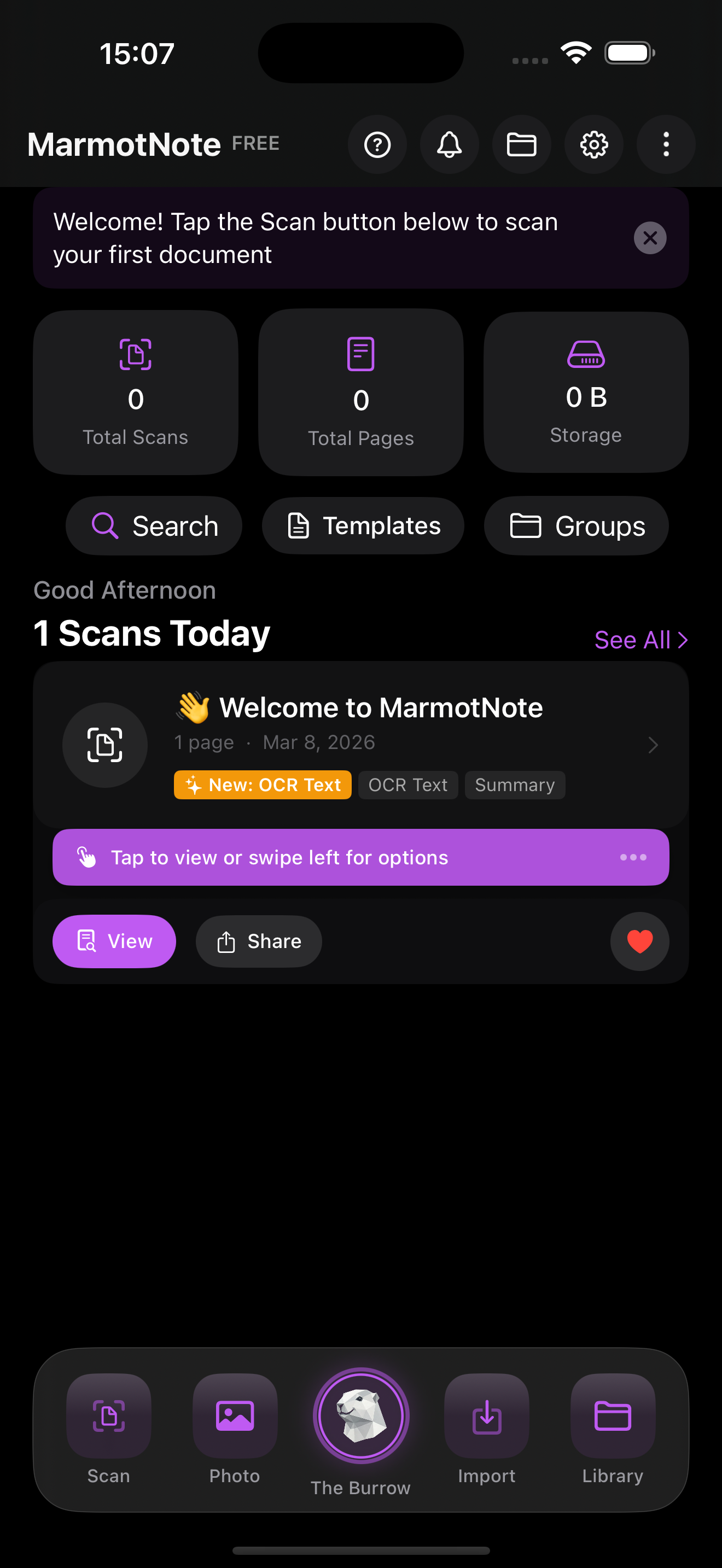This screenshot has width=722, height=1568.
Task: Open scan options via ellipsis on purple bar
Action: pyautogui.click(x=633, y=857)
